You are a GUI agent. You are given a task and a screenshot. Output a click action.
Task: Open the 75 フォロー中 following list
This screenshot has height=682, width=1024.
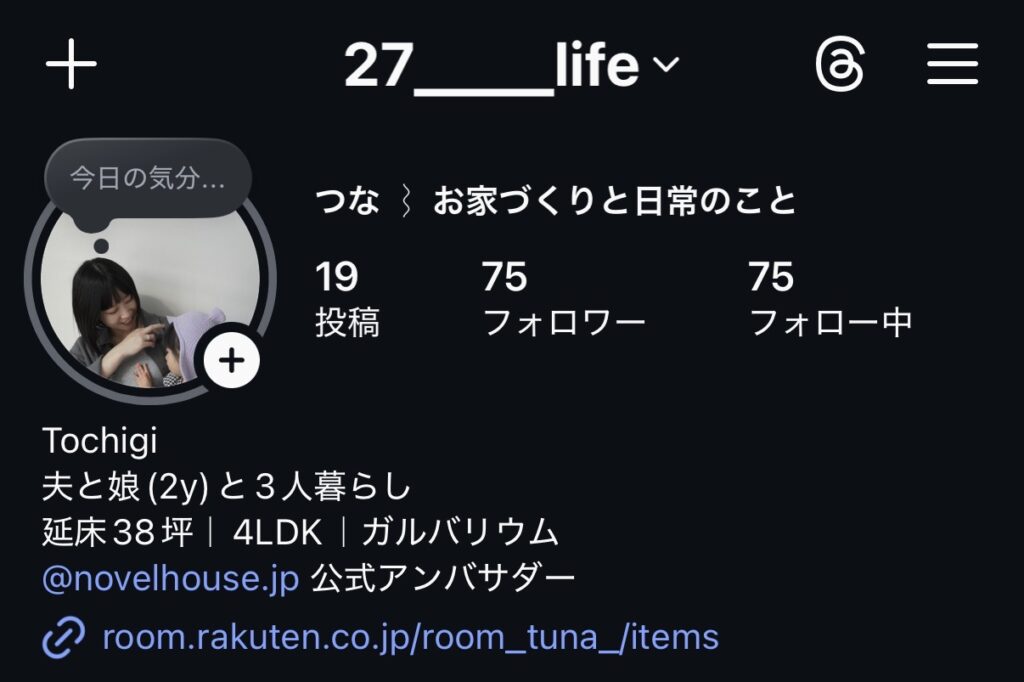pos(830,298)
